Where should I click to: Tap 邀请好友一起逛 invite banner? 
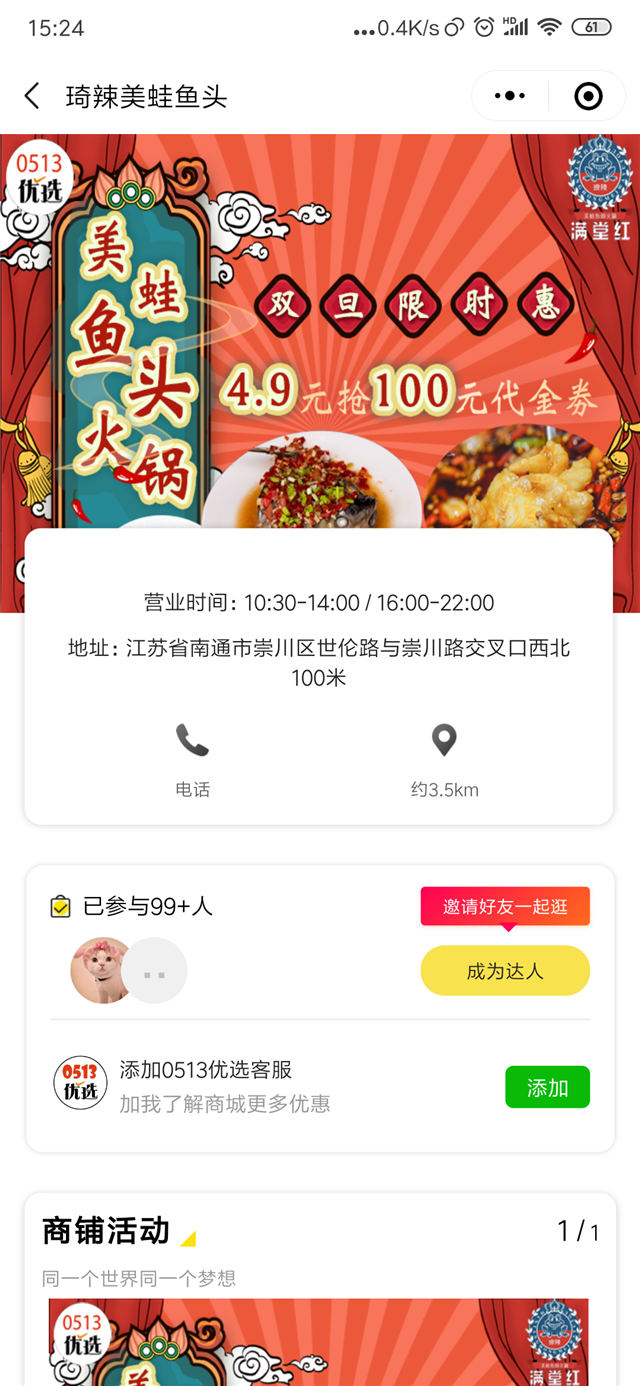point(504,906)
